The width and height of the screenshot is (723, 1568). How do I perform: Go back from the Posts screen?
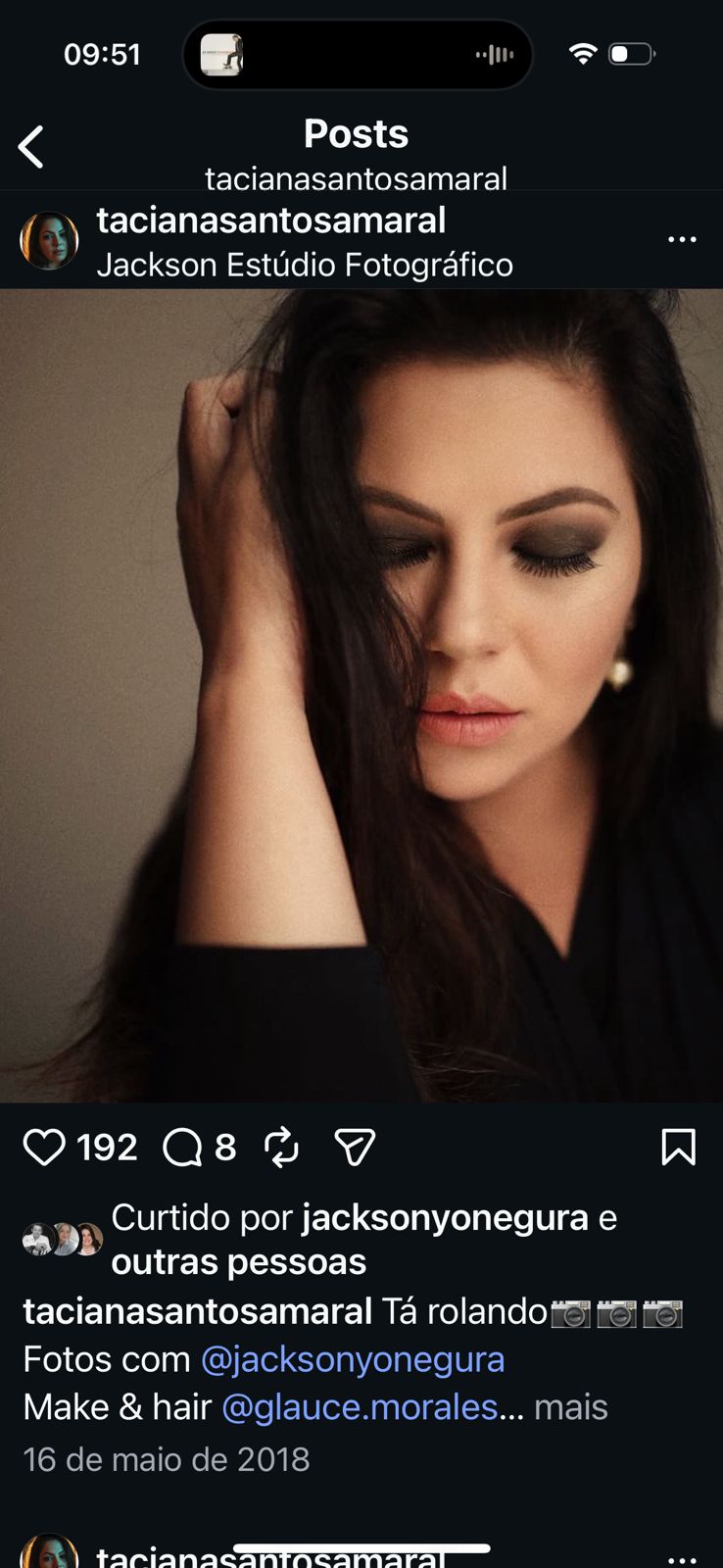click(x=31, y=148)
